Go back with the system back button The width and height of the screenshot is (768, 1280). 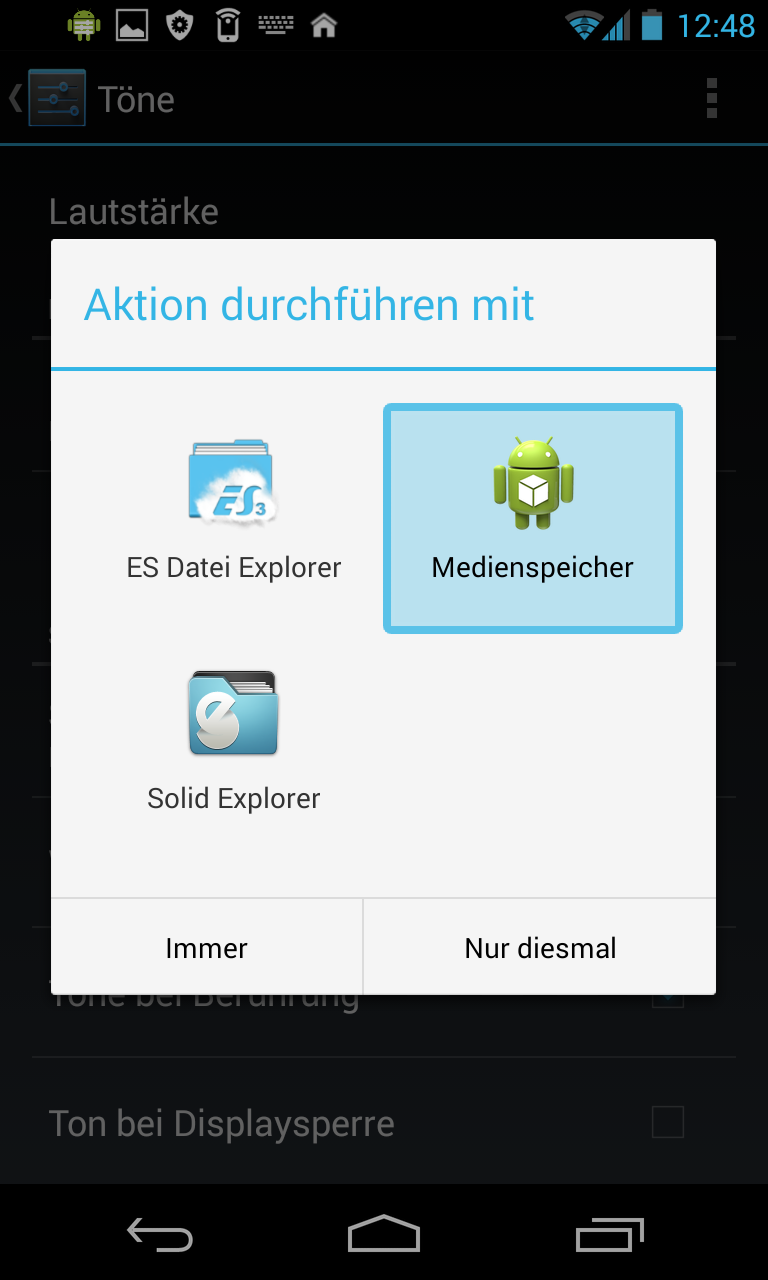(160, 1235)
